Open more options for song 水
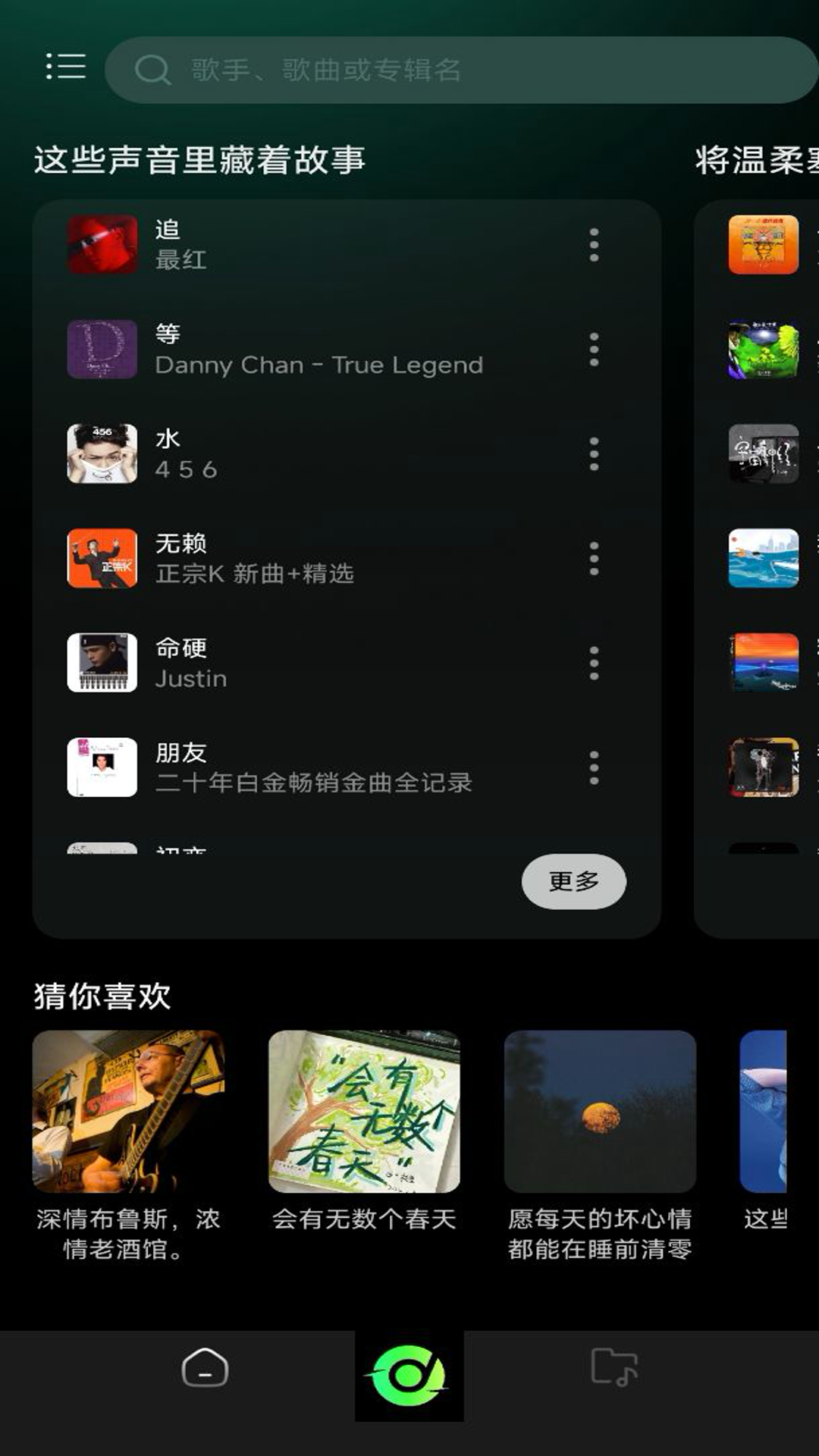819x1456 pixels. (x=594, y=454)
